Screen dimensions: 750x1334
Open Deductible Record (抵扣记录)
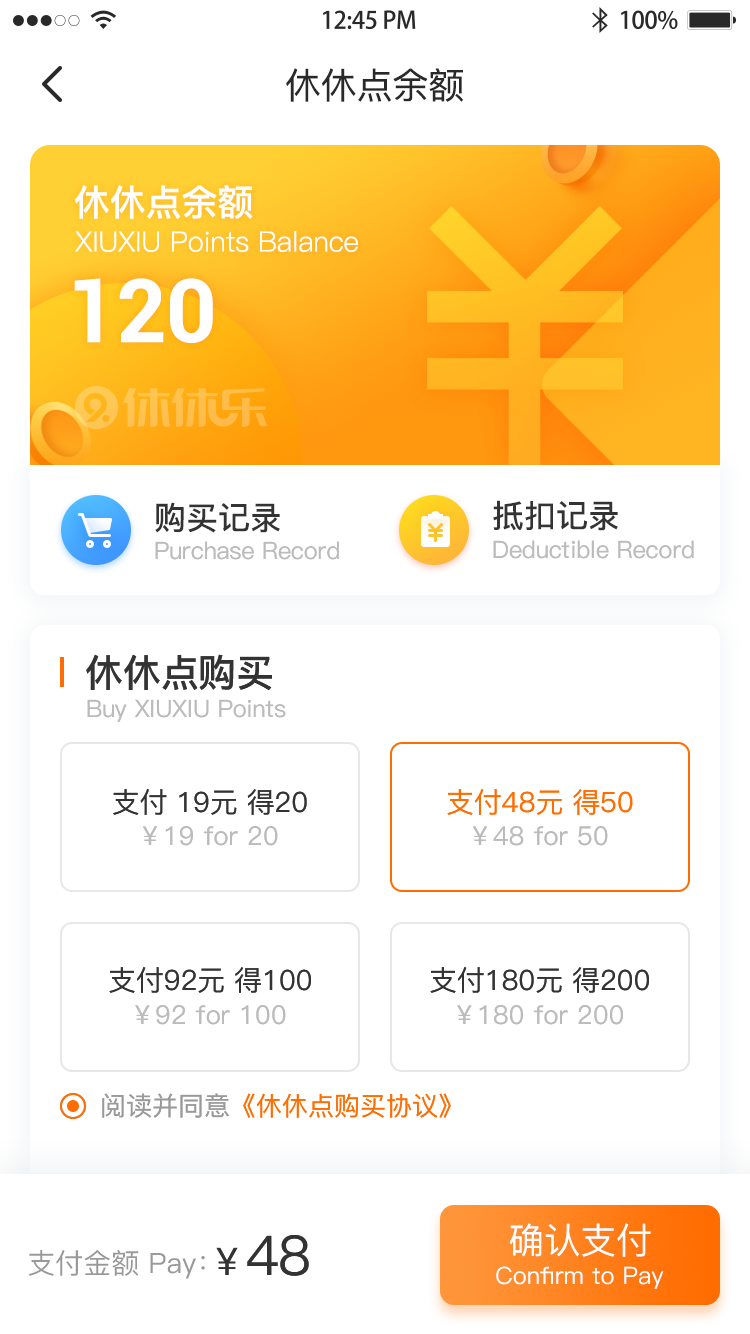pos(547,531)
